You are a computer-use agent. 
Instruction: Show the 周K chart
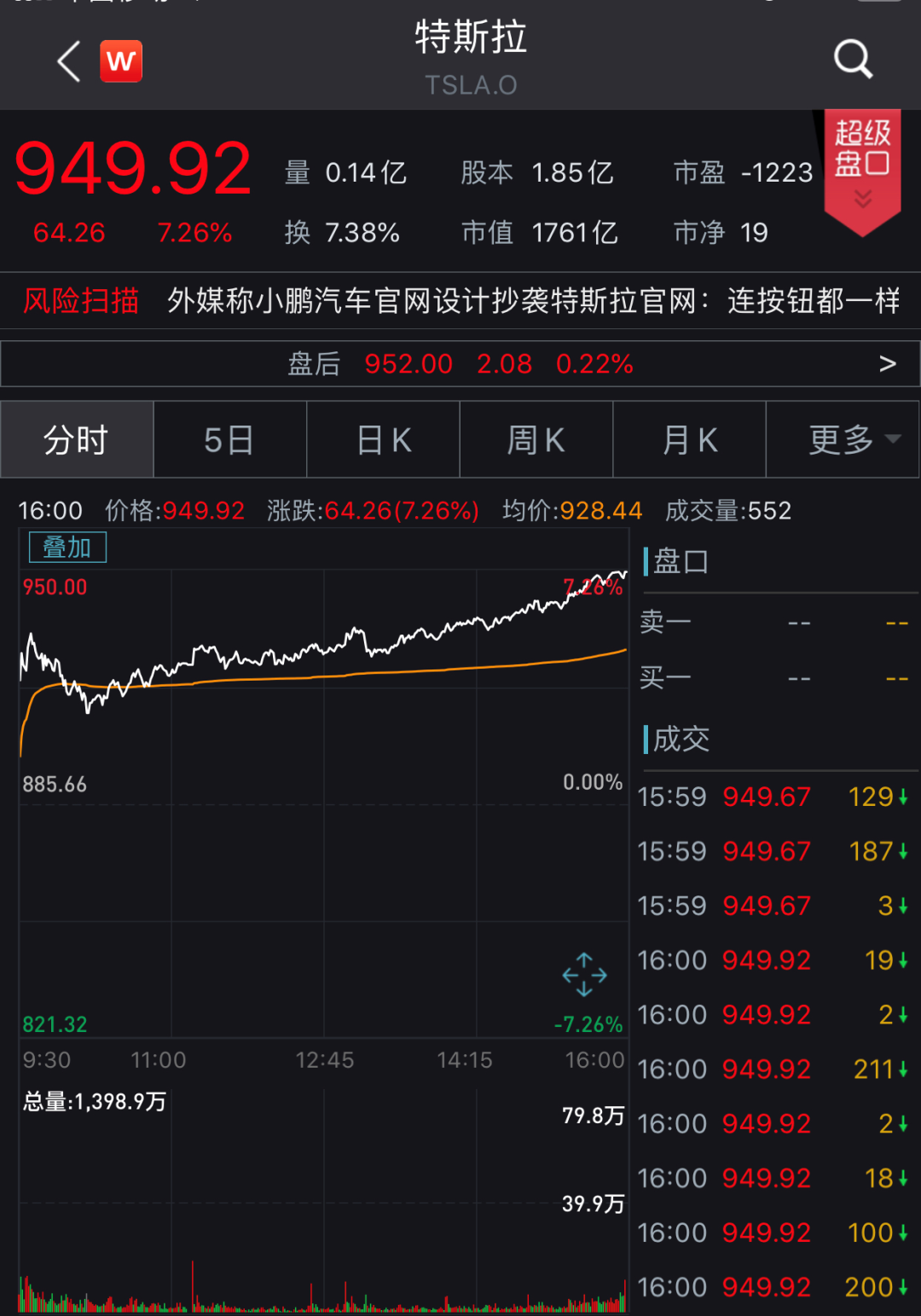coord(536,440)
